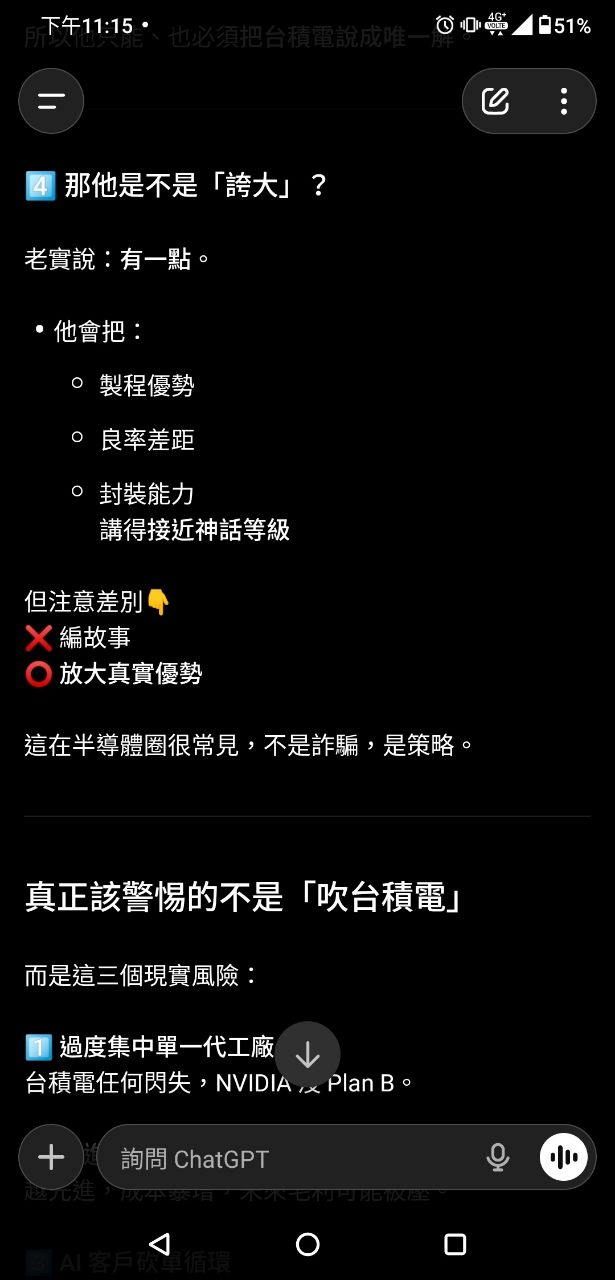Open the recent apps view
This screenshot has width=615, height=1280.
[455, 1244]
